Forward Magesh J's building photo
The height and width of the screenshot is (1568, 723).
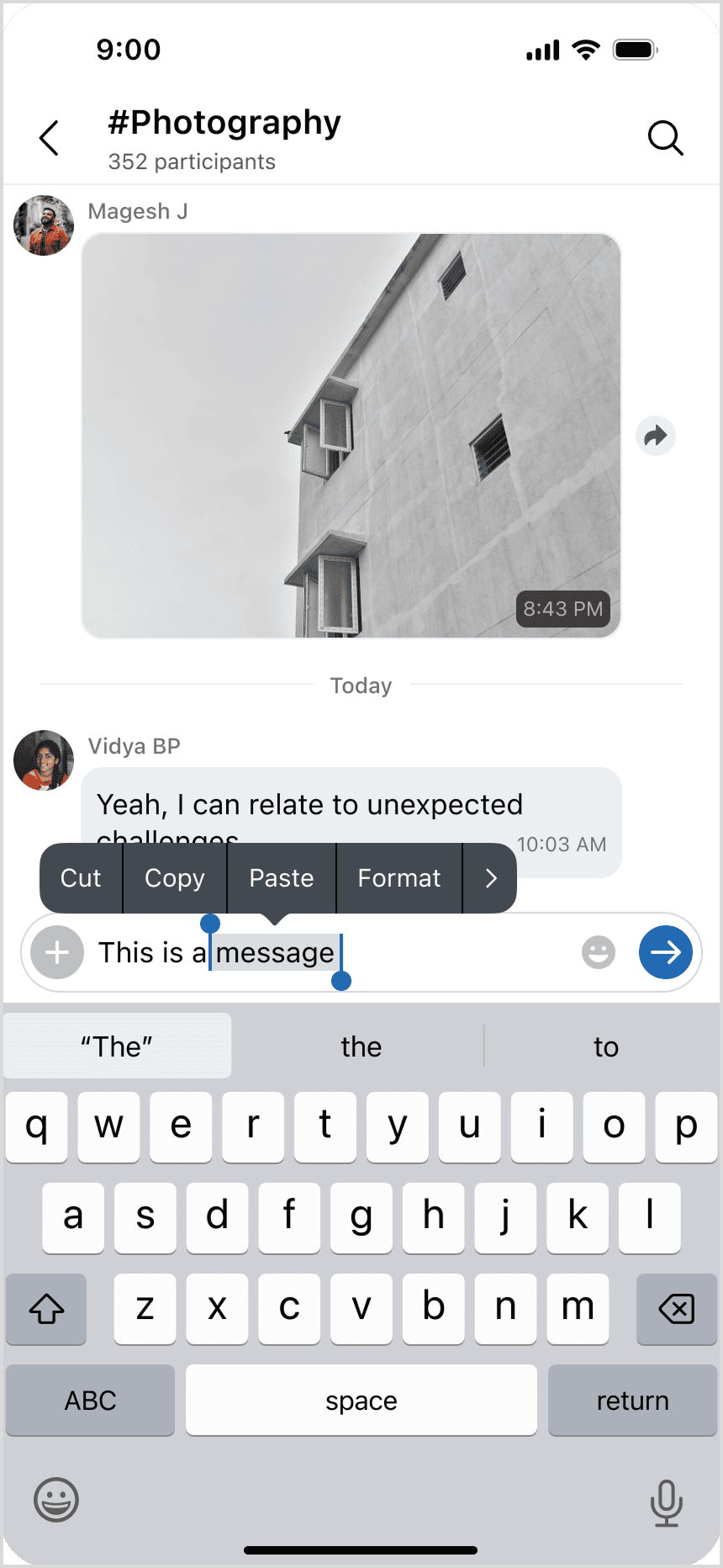(x=656, y=436)
